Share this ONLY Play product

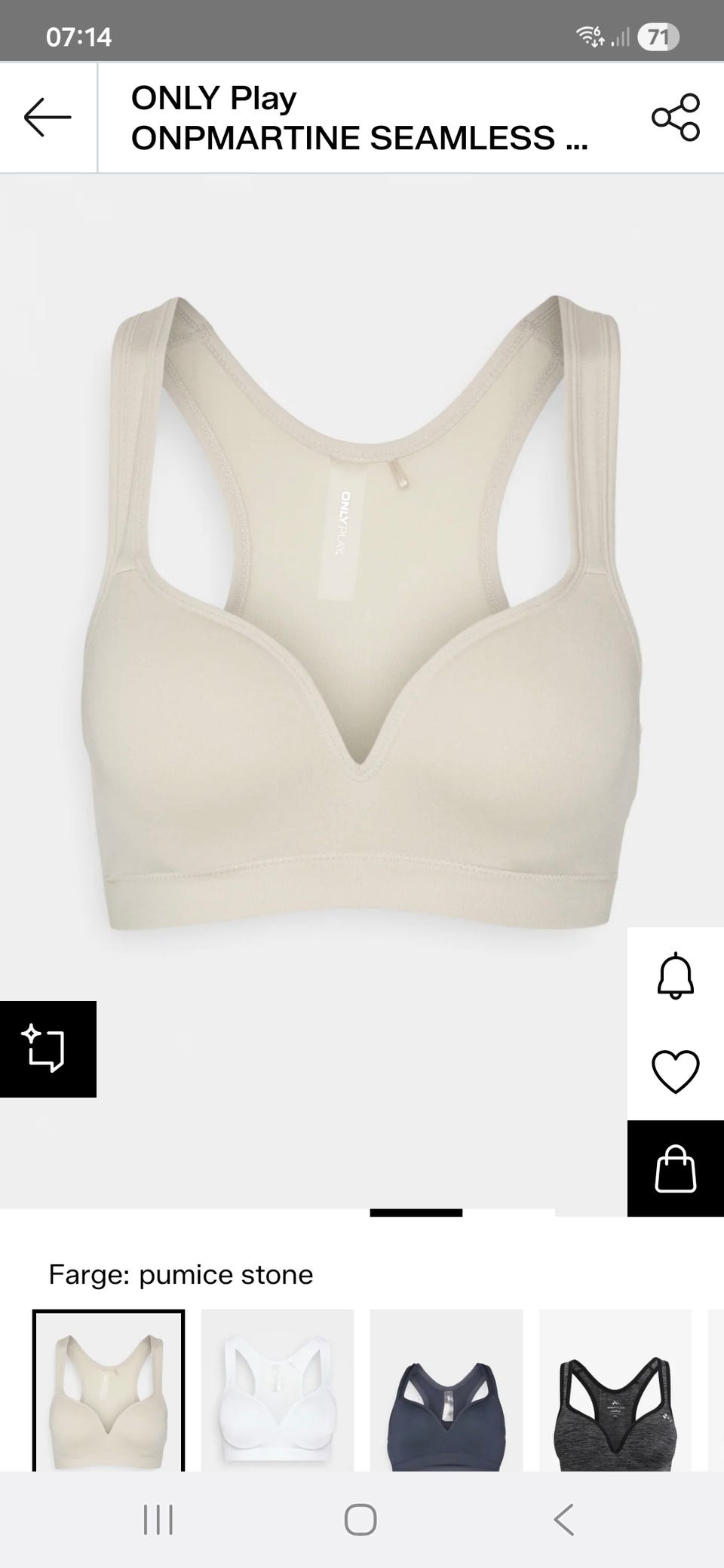(x=676, y=118)
